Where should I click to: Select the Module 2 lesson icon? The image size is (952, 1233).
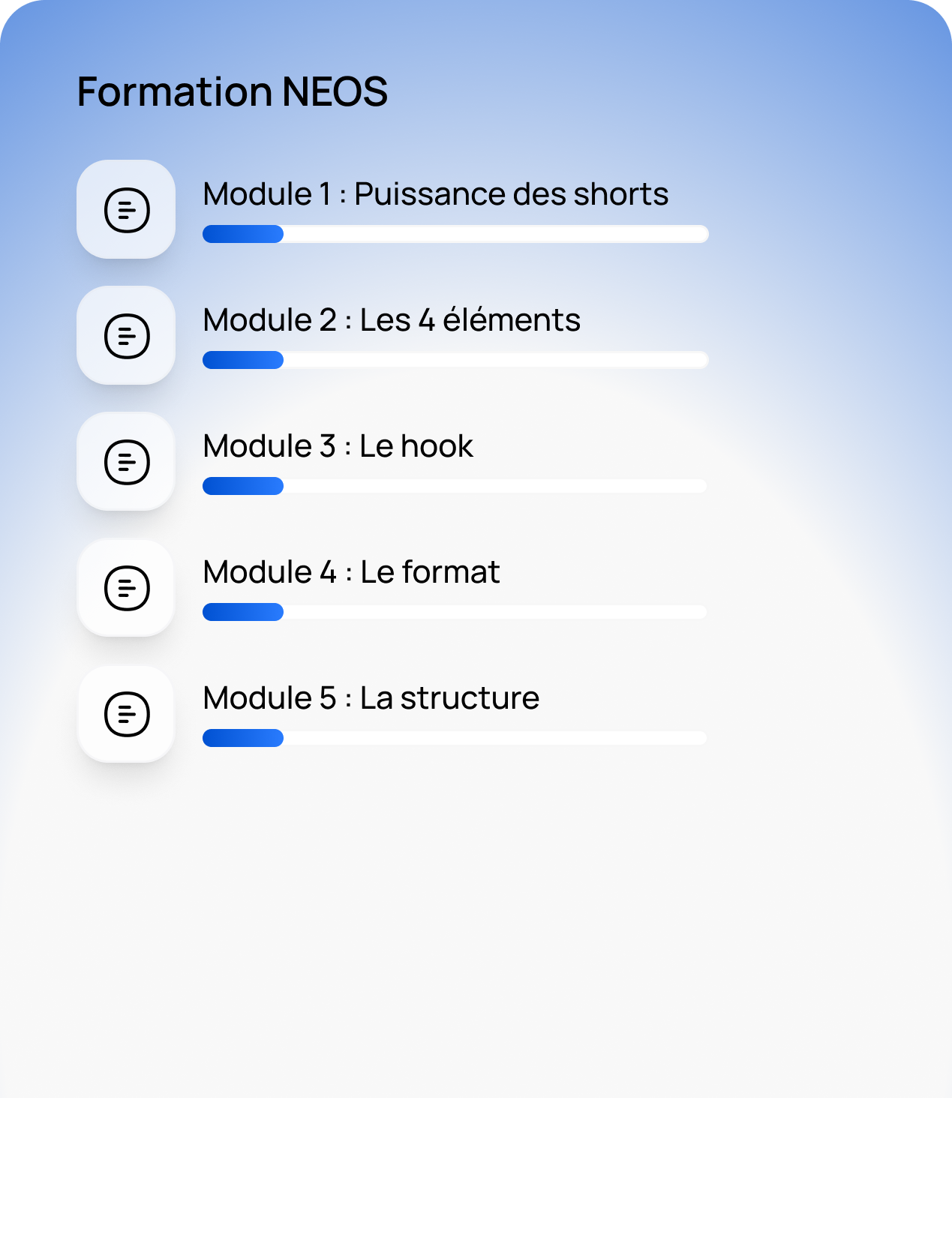(125, 336)
